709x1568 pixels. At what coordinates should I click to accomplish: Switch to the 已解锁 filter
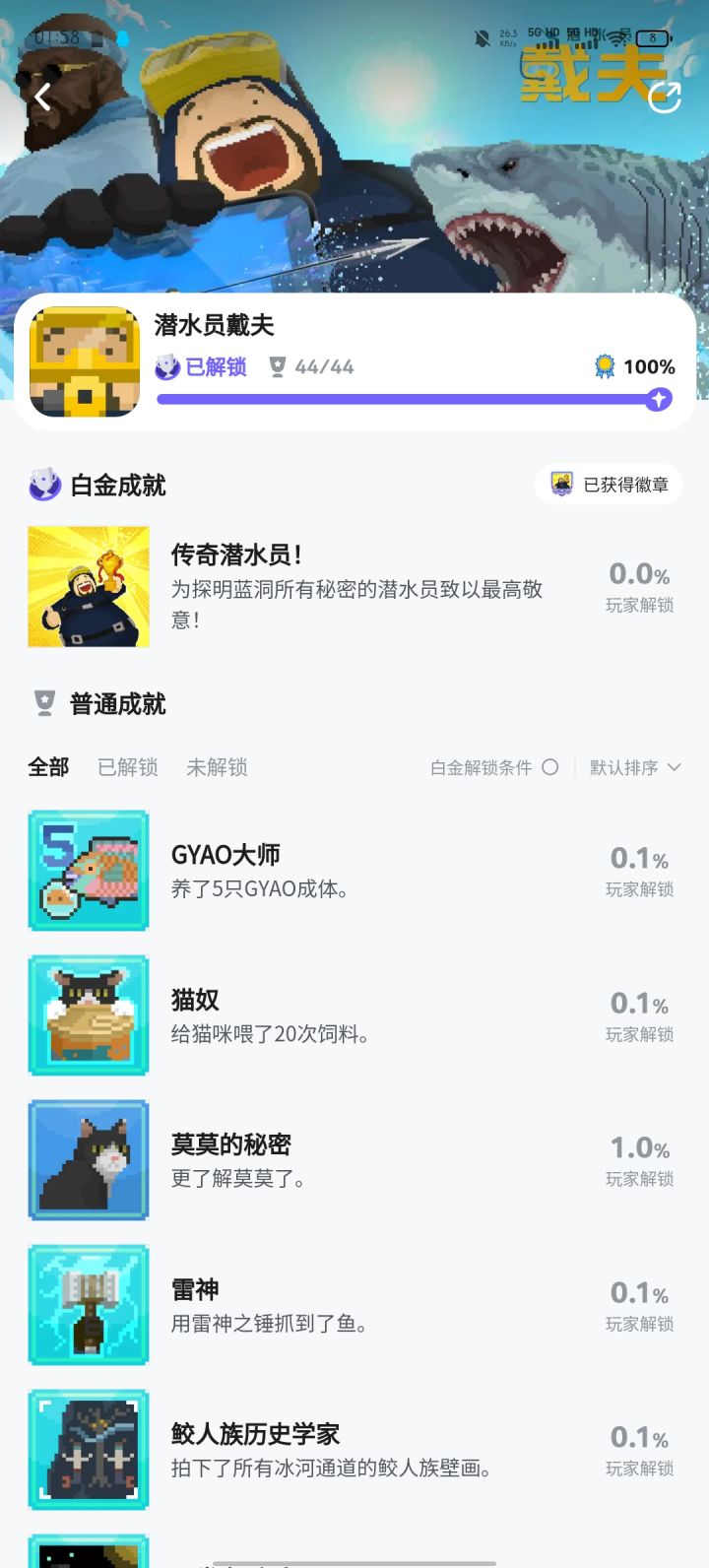[x=126, y=767]
